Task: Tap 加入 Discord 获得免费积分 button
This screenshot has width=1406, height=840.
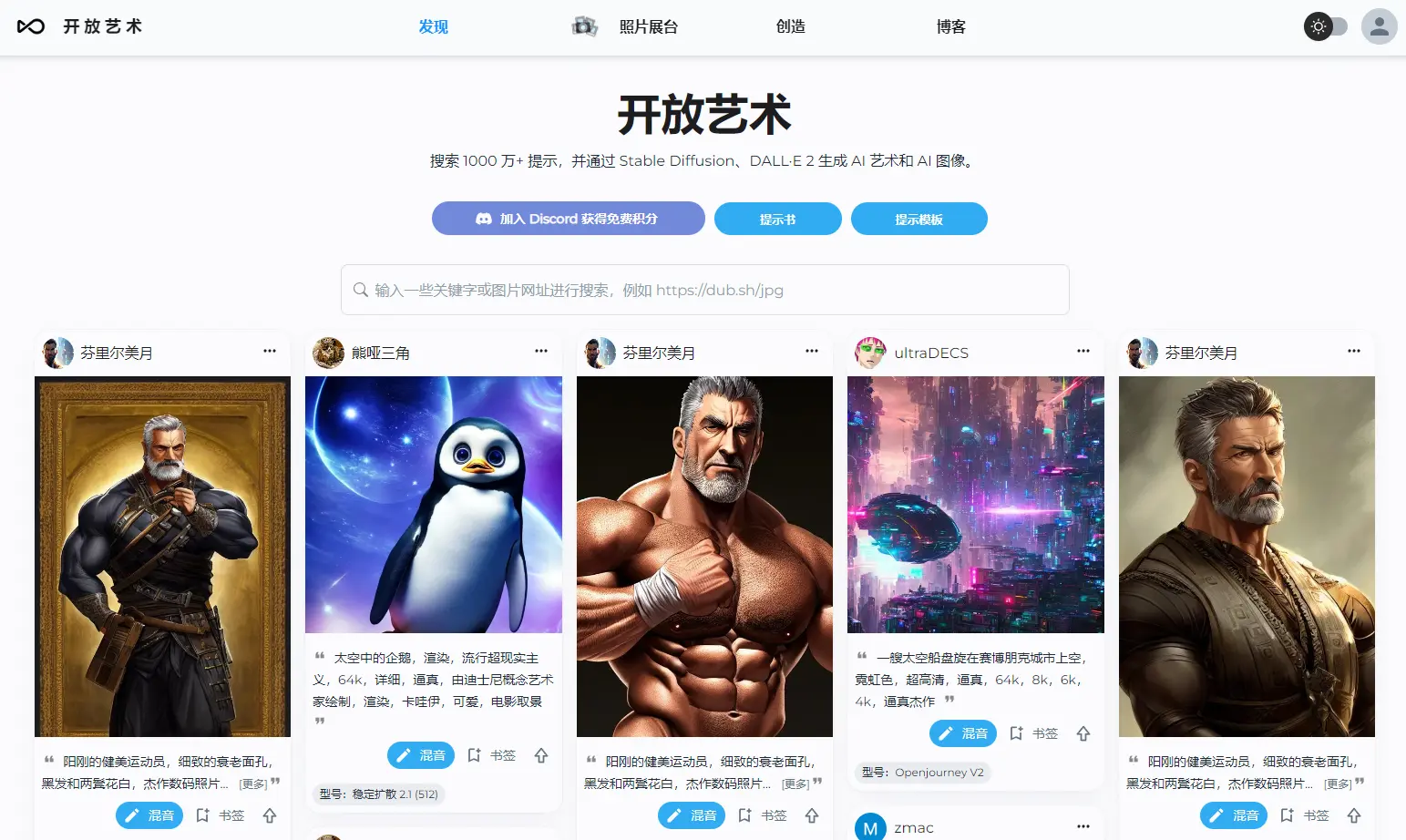Action: tap(568, 219)
